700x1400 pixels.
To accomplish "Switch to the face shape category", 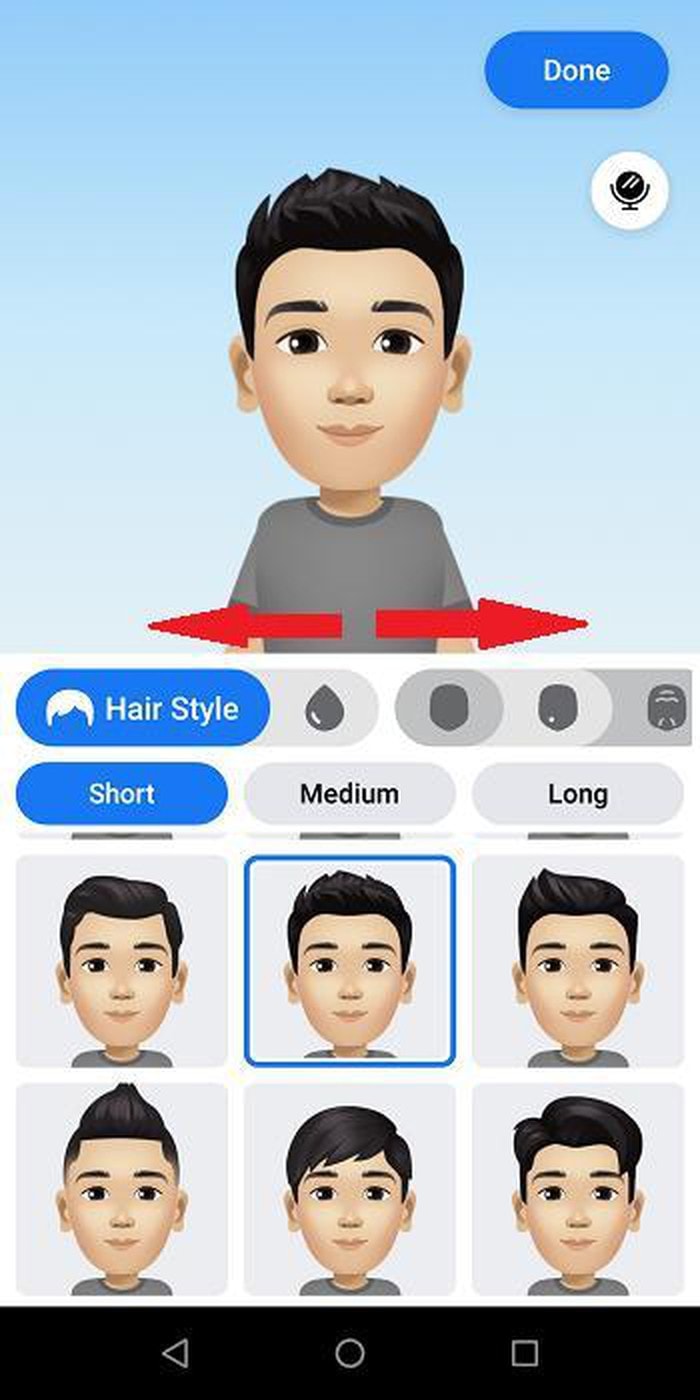I will tap(449, 708).
